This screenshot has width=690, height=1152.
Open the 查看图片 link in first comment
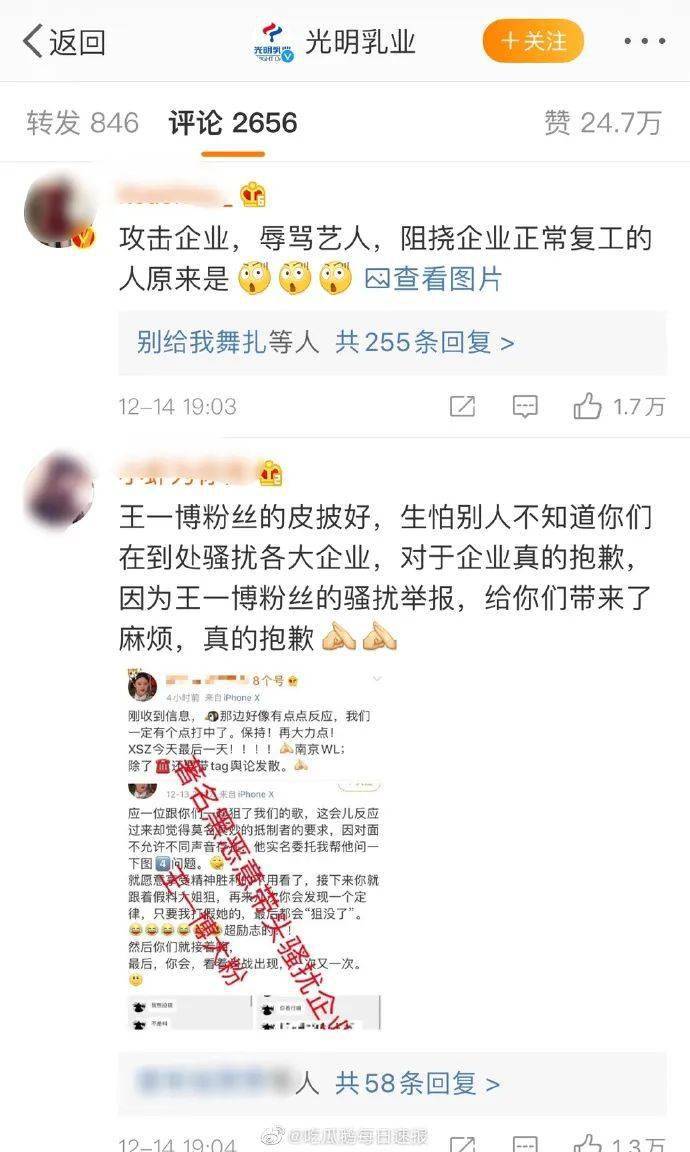(x=434, y=279)
